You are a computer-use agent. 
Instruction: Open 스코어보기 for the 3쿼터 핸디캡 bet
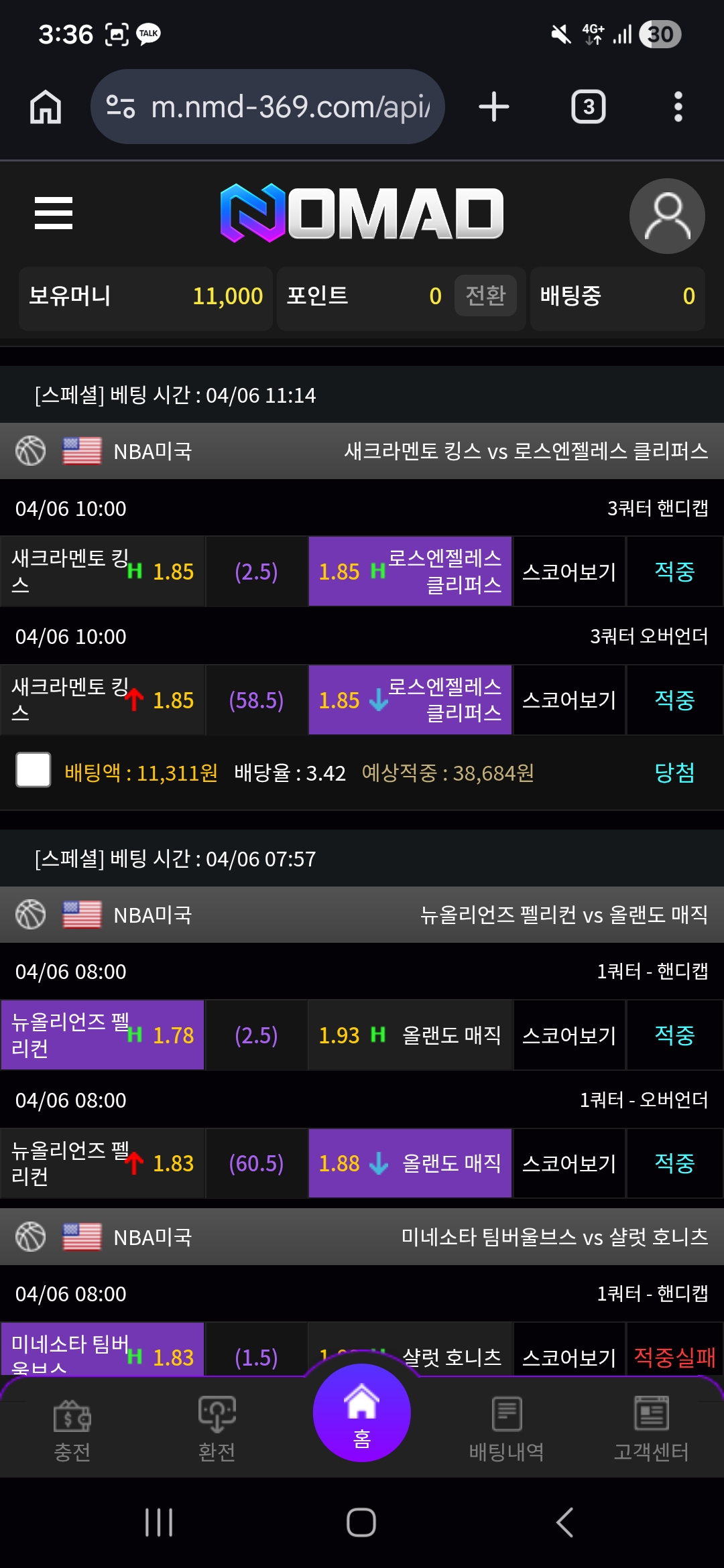pyautogui.click(x=569, y=572)
